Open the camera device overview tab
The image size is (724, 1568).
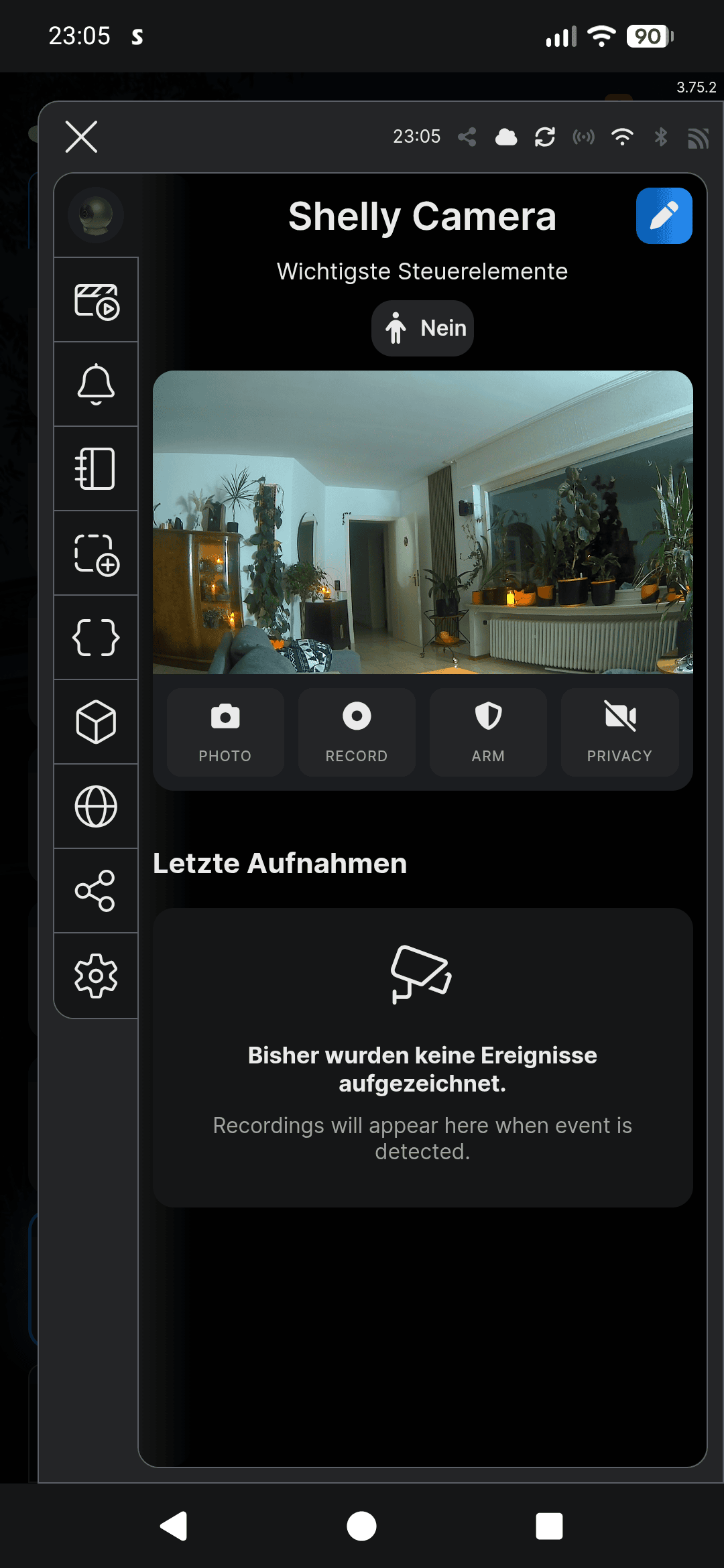click(x=96, y=215)
